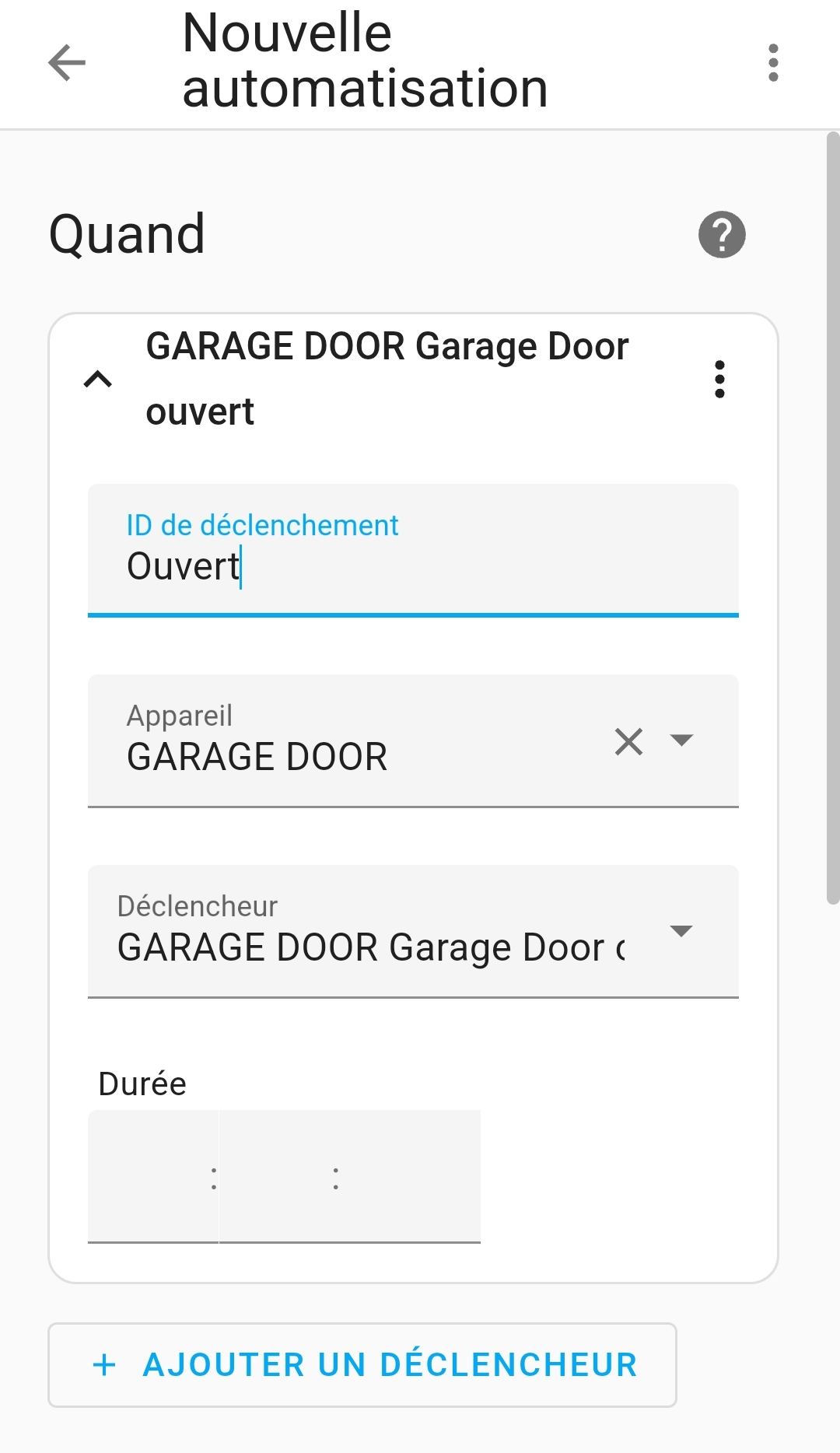Clear the selected Appareil GARAGE DOOR
This screenshot has width=840, height=1453.
tap(628, 741)
